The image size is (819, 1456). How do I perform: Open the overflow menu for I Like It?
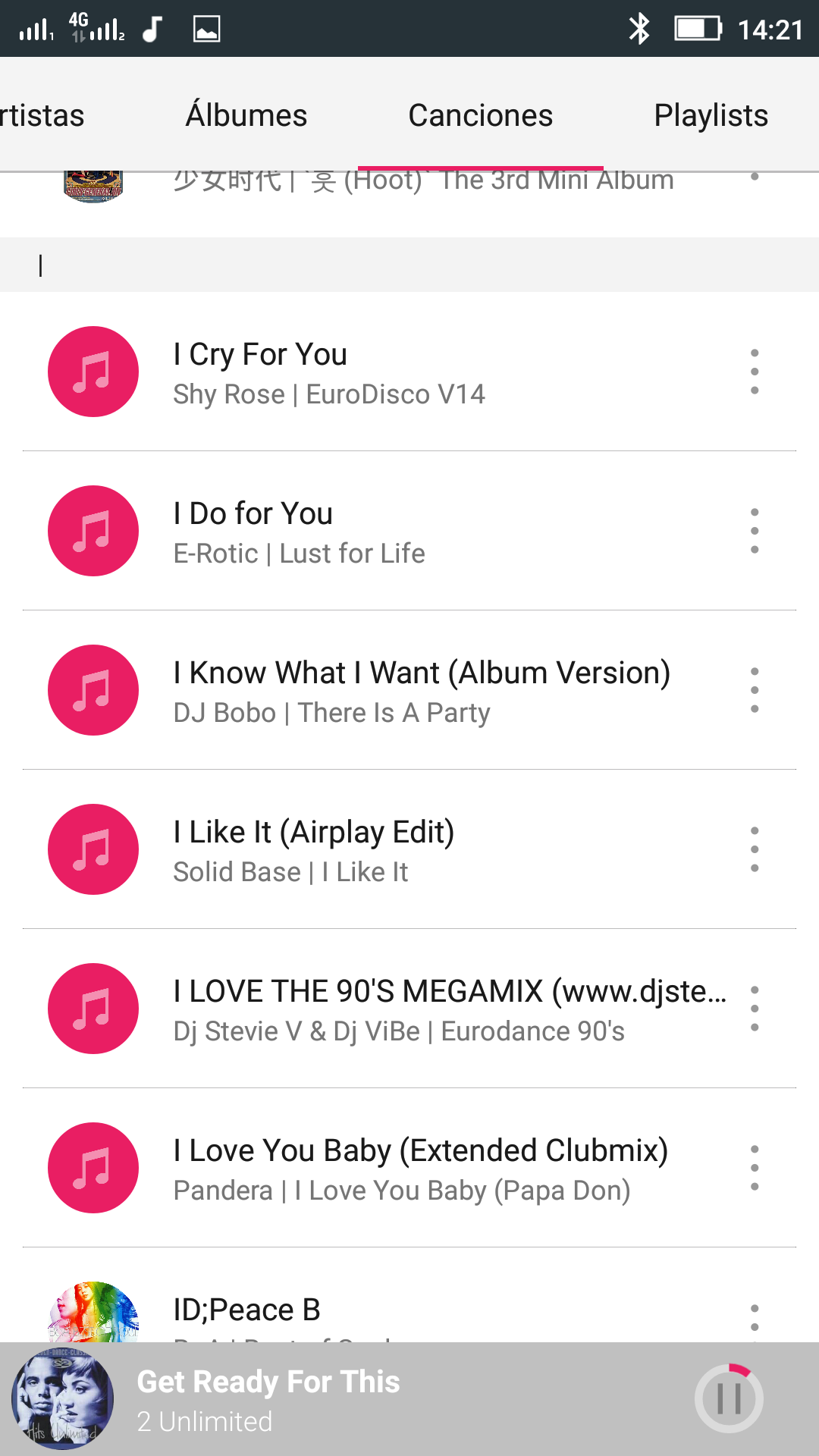click(755, 850)
